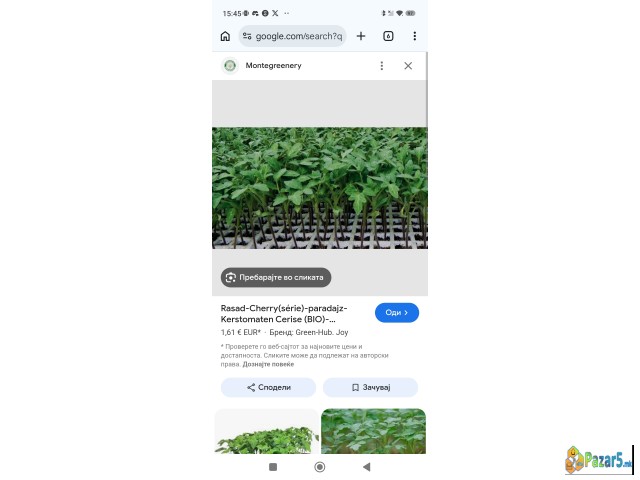Search inside the image with Lens
Image resolution: width=640 pixels, height=480 pixels.
(276, 277)
